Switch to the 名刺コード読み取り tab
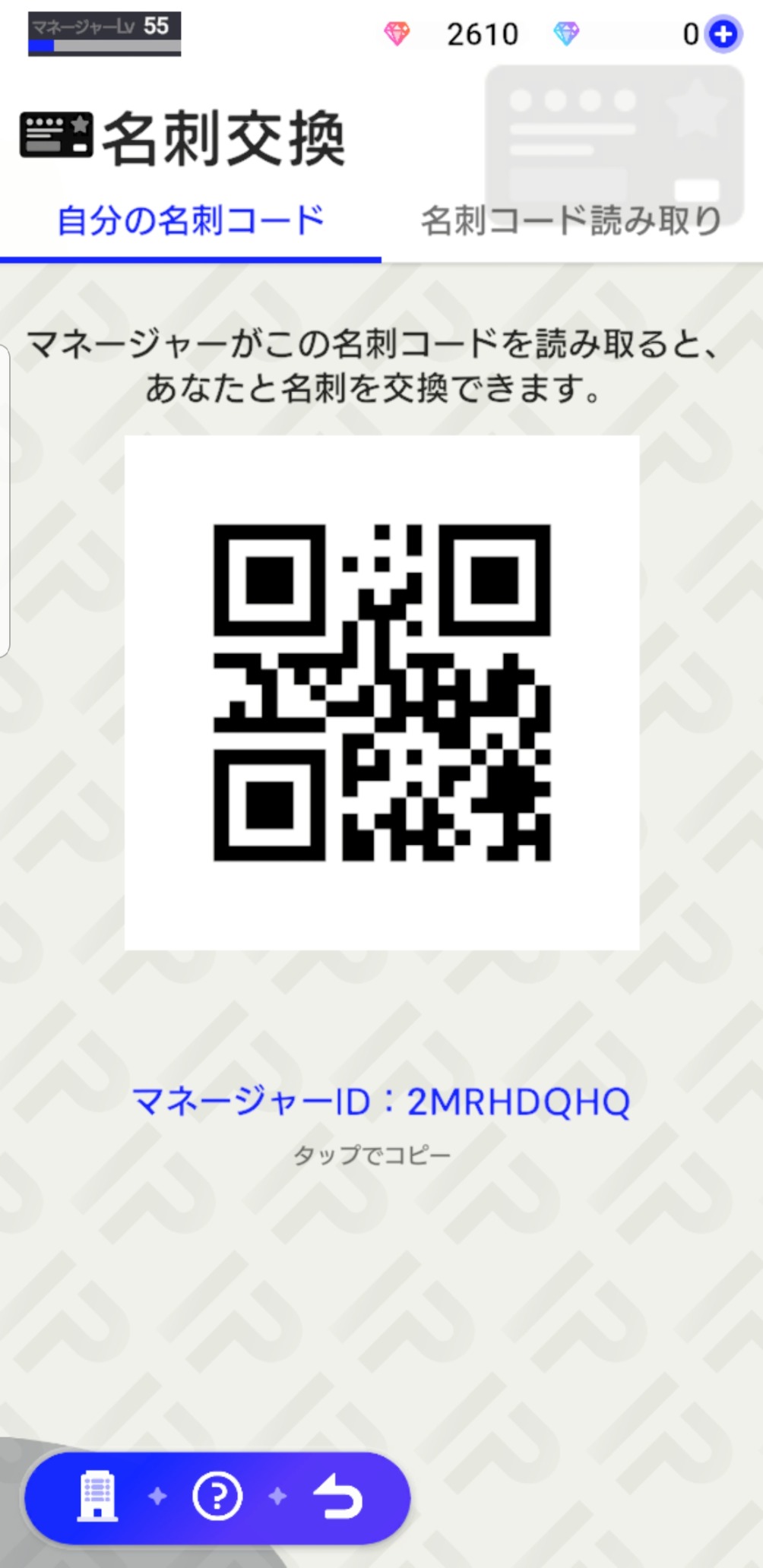Screen dimensions: 763x1568 [x=571, y=221]
